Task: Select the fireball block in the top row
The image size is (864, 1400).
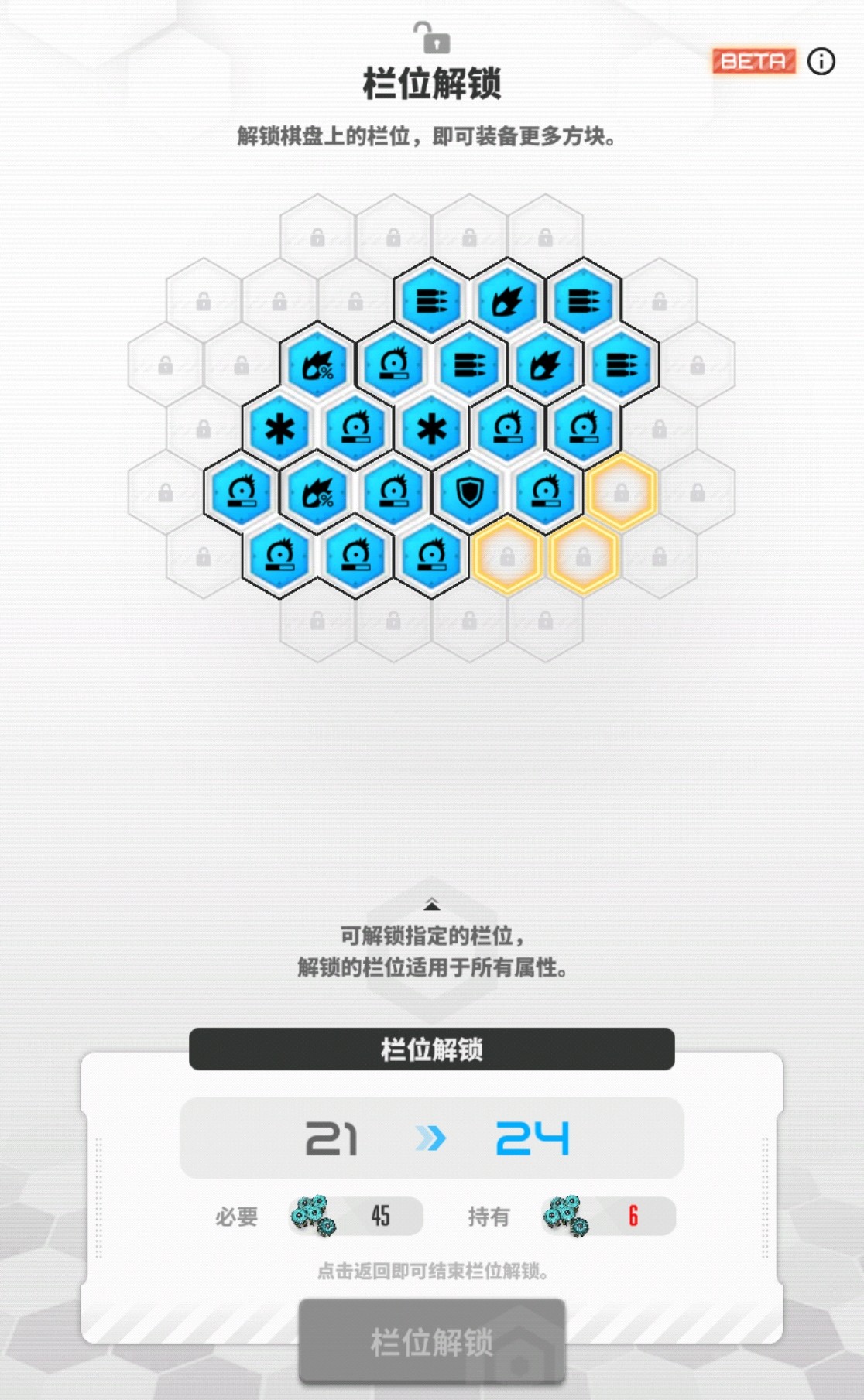Action: (507, 300)
